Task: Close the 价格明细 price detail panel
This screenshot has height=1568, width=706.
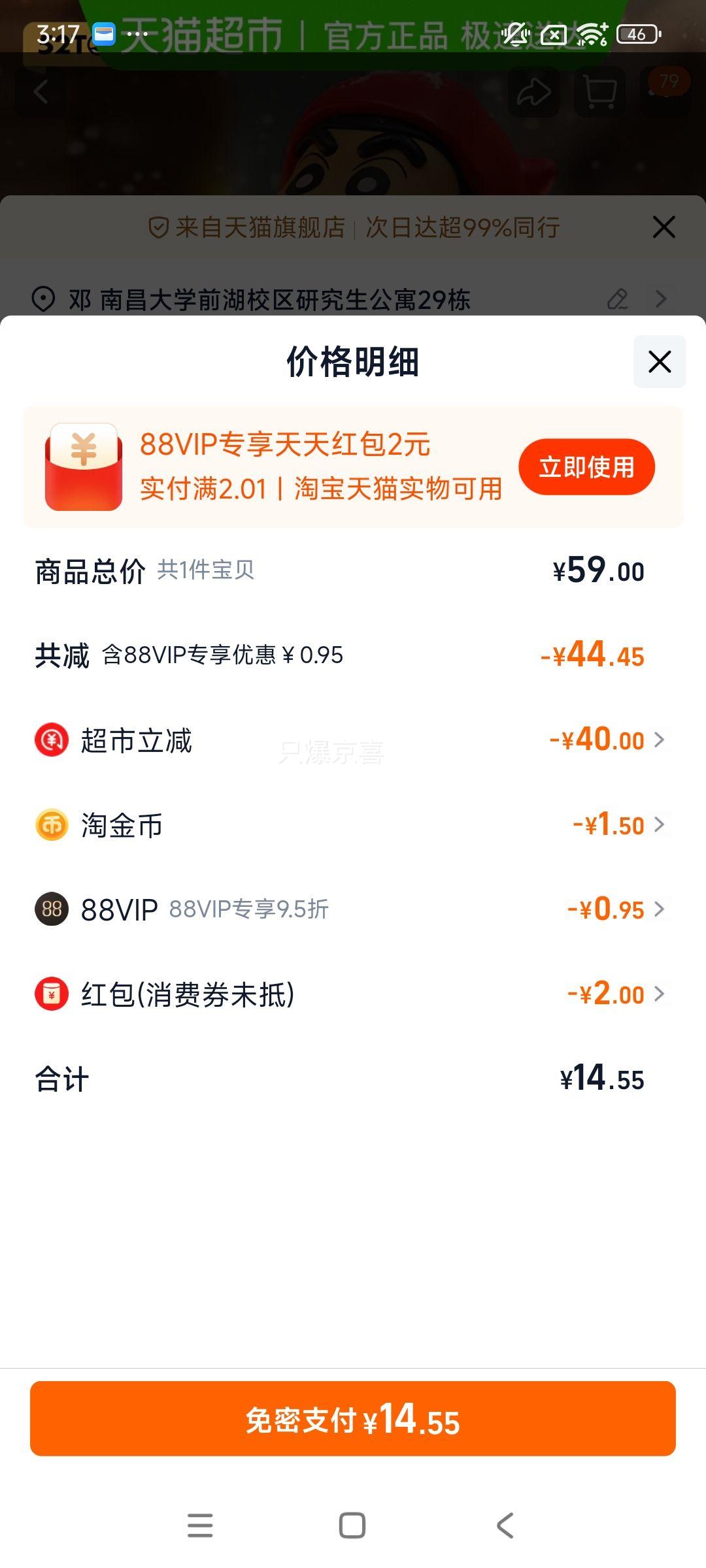Action: pyautogui.click(x=660, y=363)
